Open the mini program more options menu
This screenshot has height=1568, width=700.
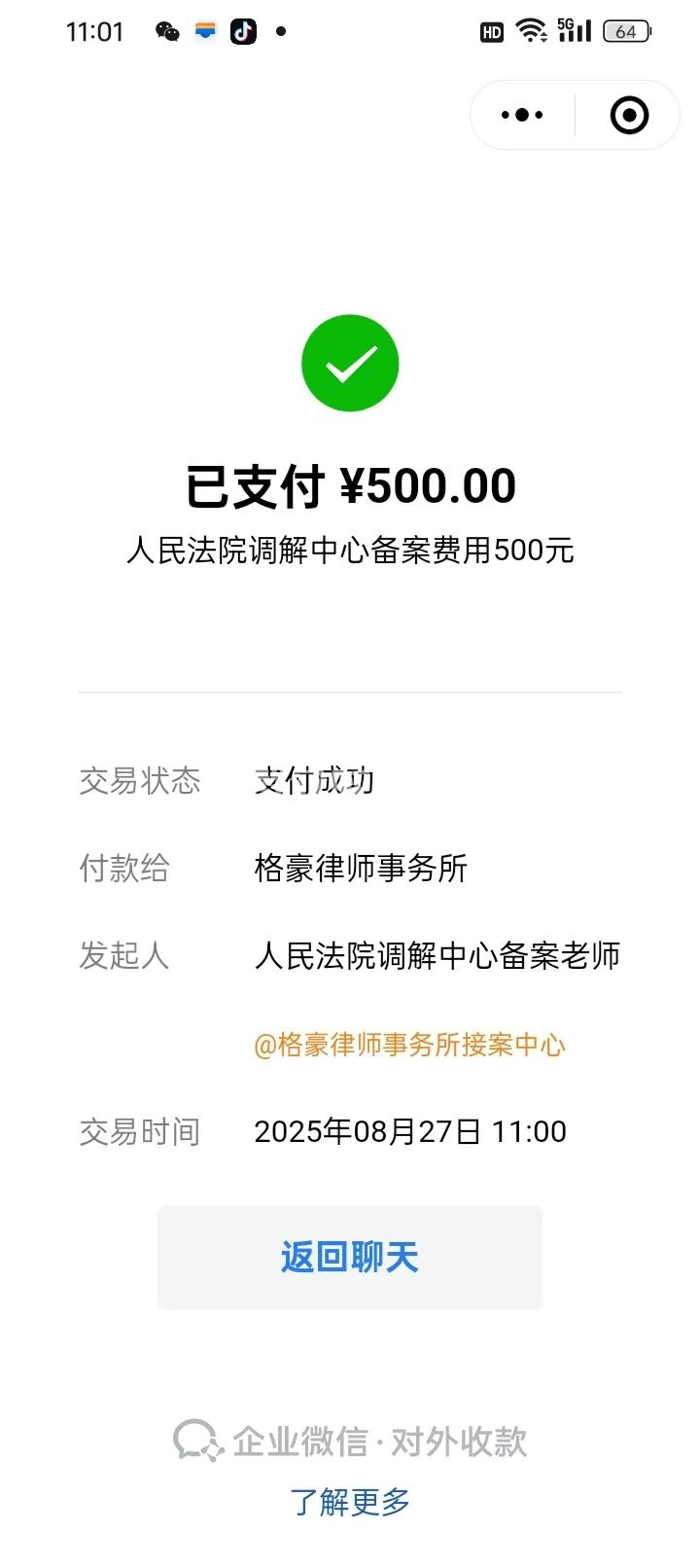point(522,116)
